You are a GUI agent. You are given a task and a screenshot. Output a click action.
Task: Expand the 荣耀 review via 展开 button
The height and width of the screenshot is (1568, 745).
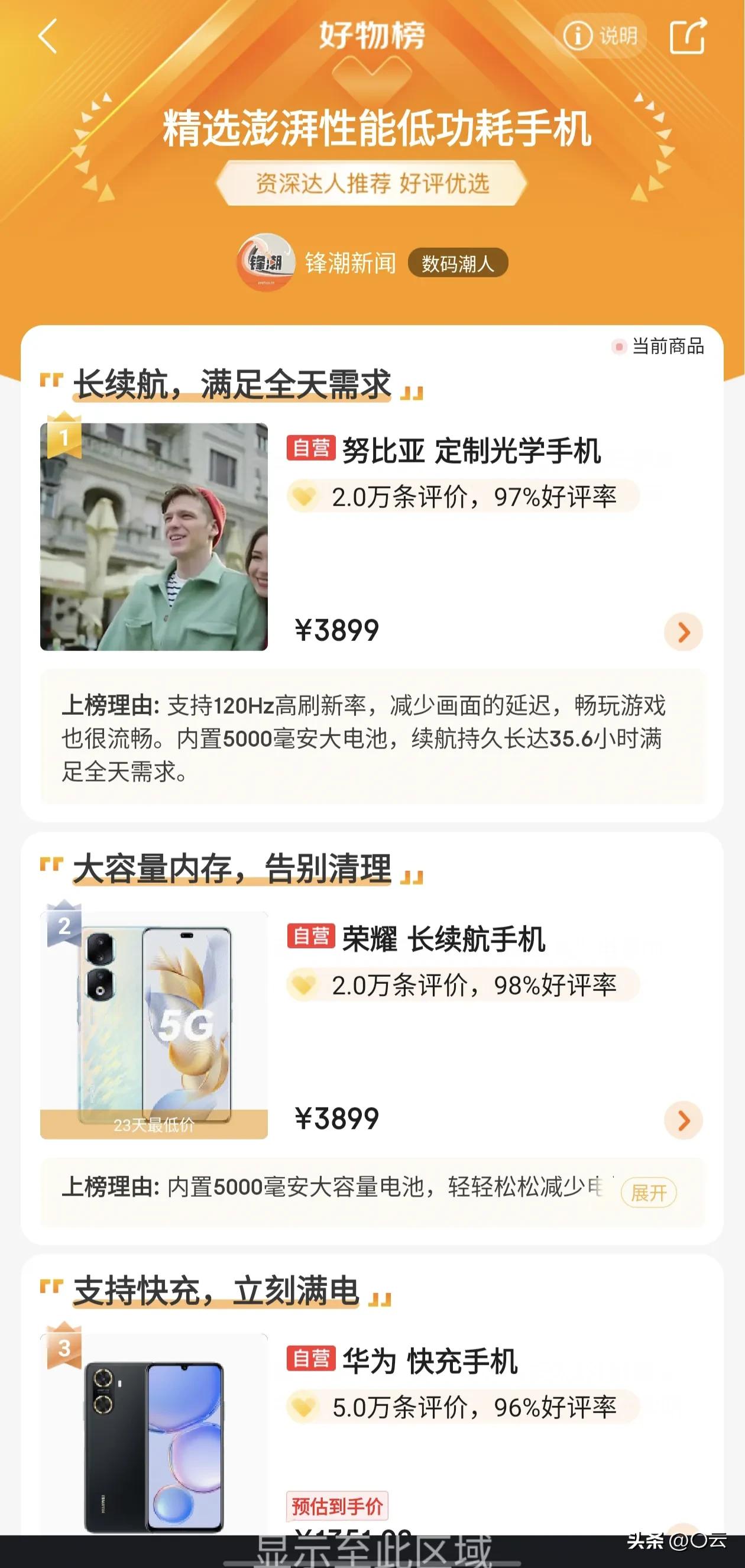pyautogui.click(x=649, y=1193)
